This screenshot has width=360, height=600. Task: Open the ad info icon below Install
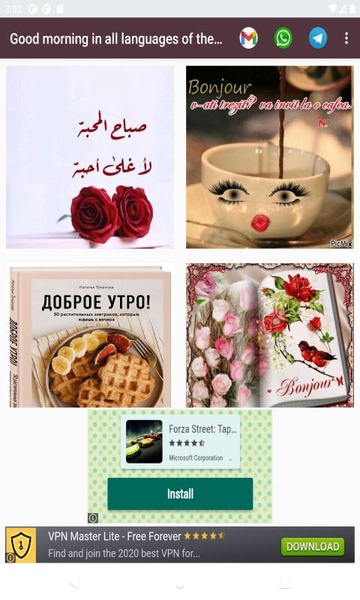click(x=93, y=518)
